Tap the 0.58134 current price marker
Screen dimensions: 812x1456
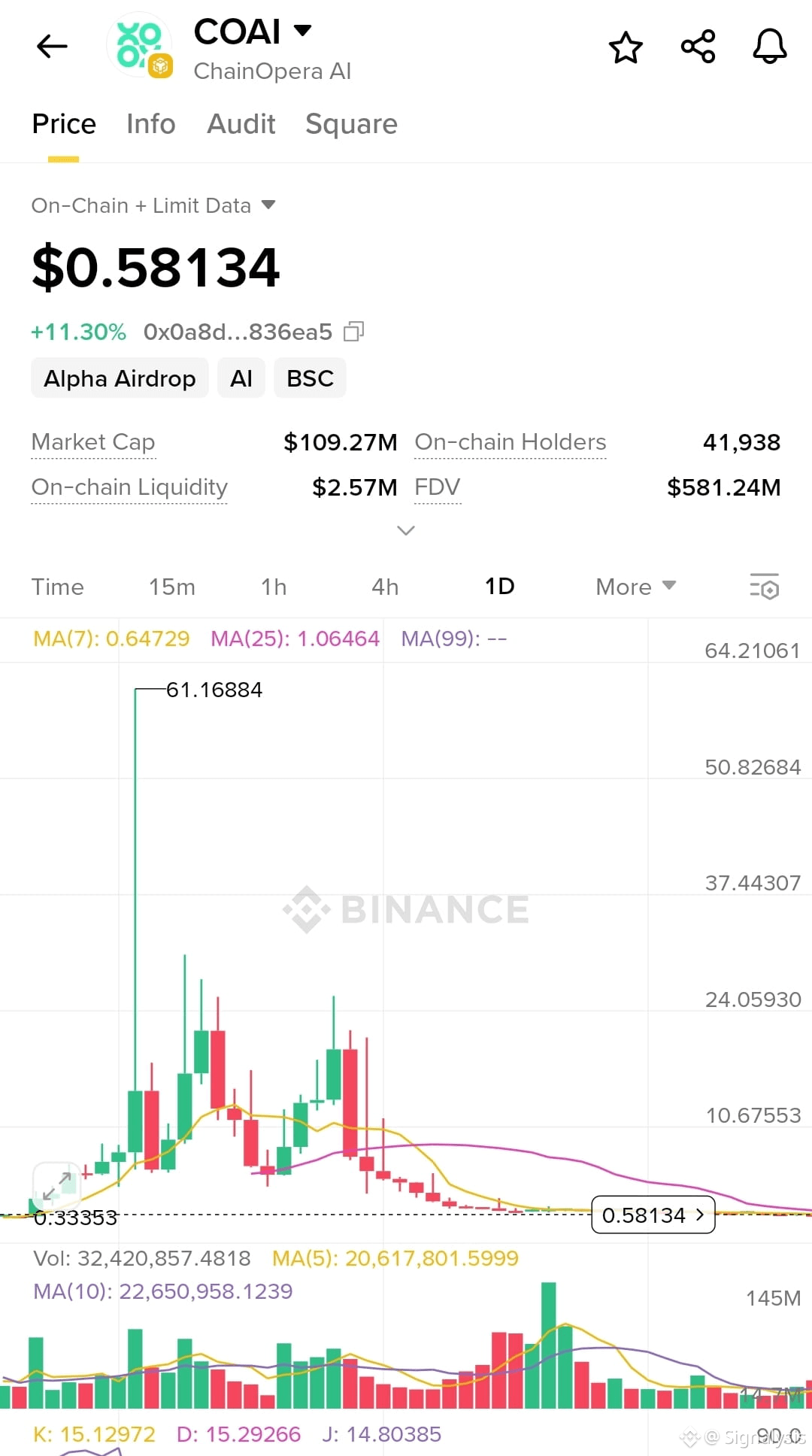tap(653, 1215)
